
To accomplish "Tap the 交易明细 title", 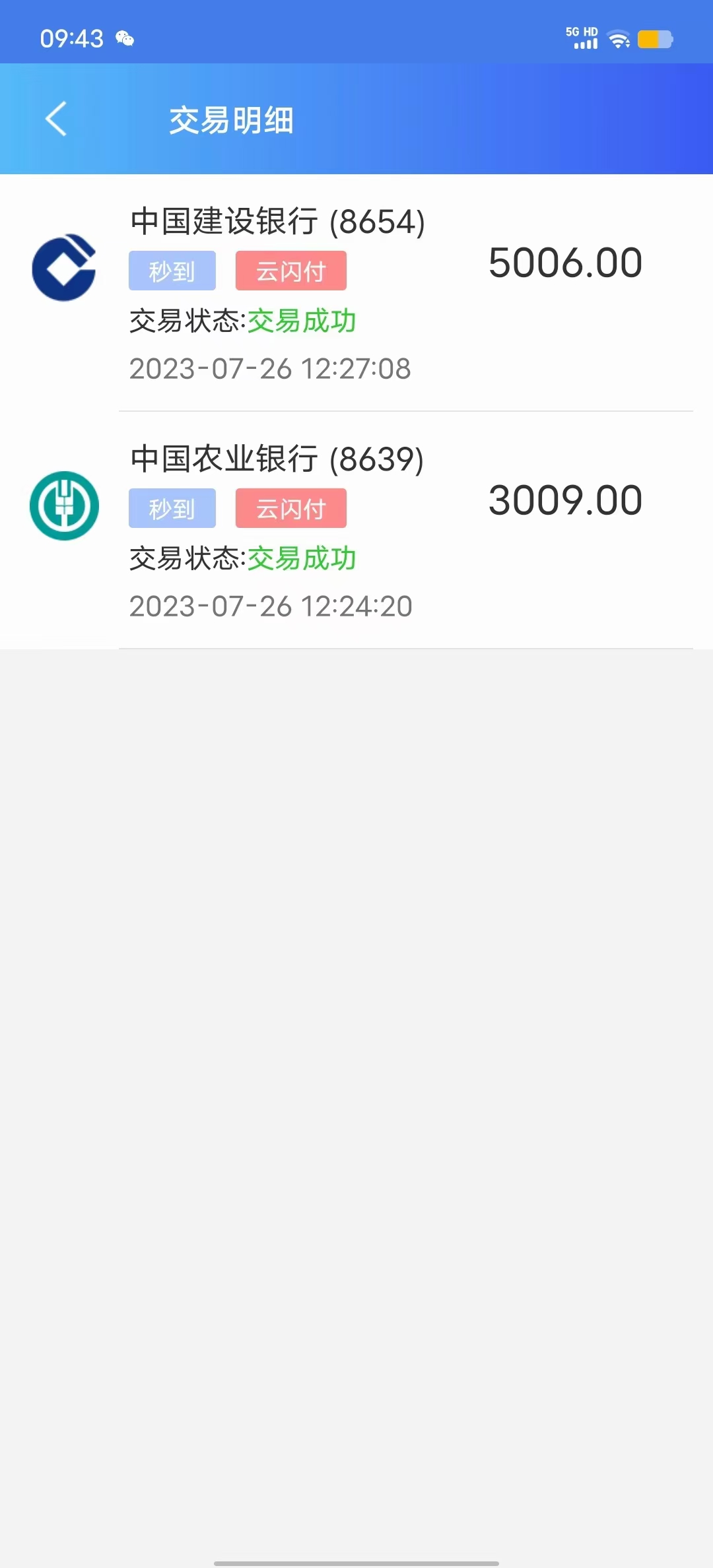I will coord(232,120).
